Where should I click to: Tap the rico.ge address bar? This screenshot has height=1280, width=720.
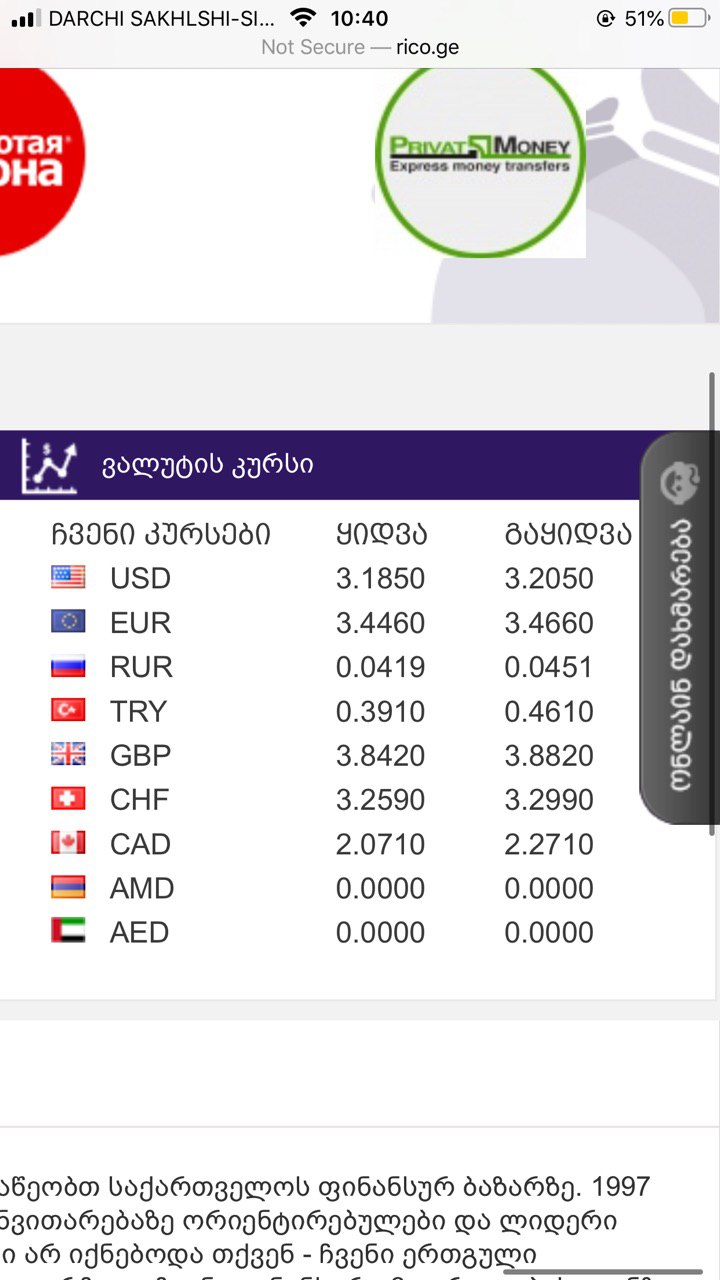360,47
